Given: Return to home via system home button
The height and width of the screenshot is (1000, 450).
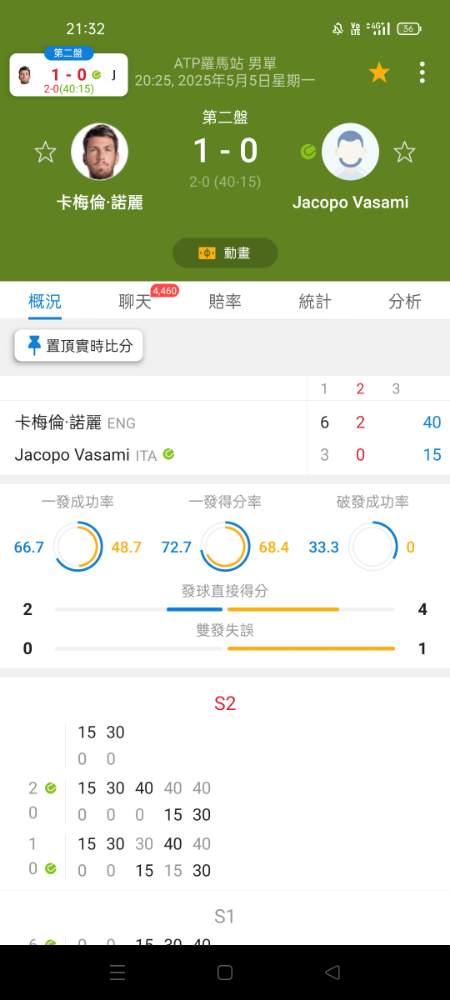Looking at the screenshot, I should tap(224, 972).
